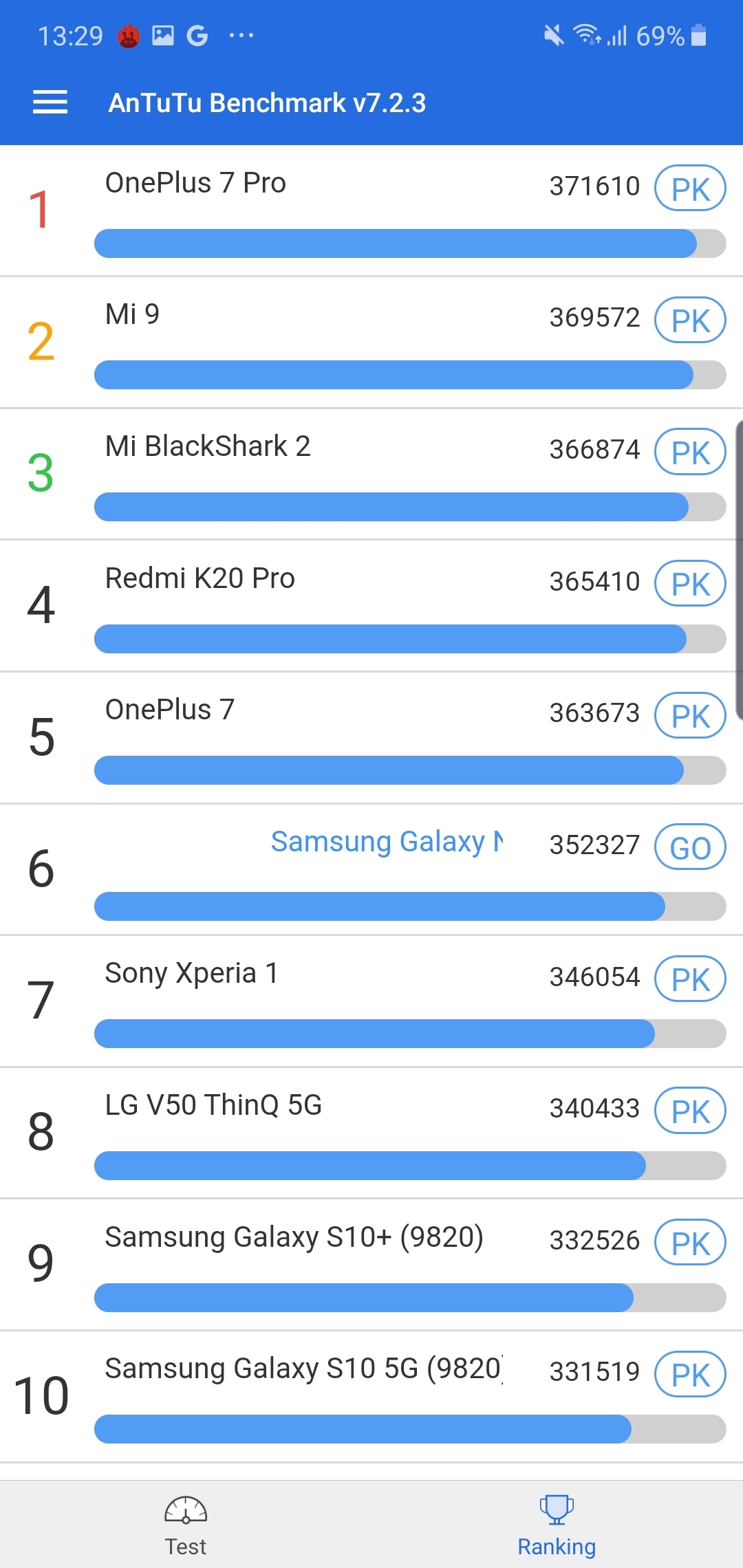The width and height of the screenshot is (743, 1568).
Task: Open the hamburger navigation menu
Action: (x=50, y=102)
